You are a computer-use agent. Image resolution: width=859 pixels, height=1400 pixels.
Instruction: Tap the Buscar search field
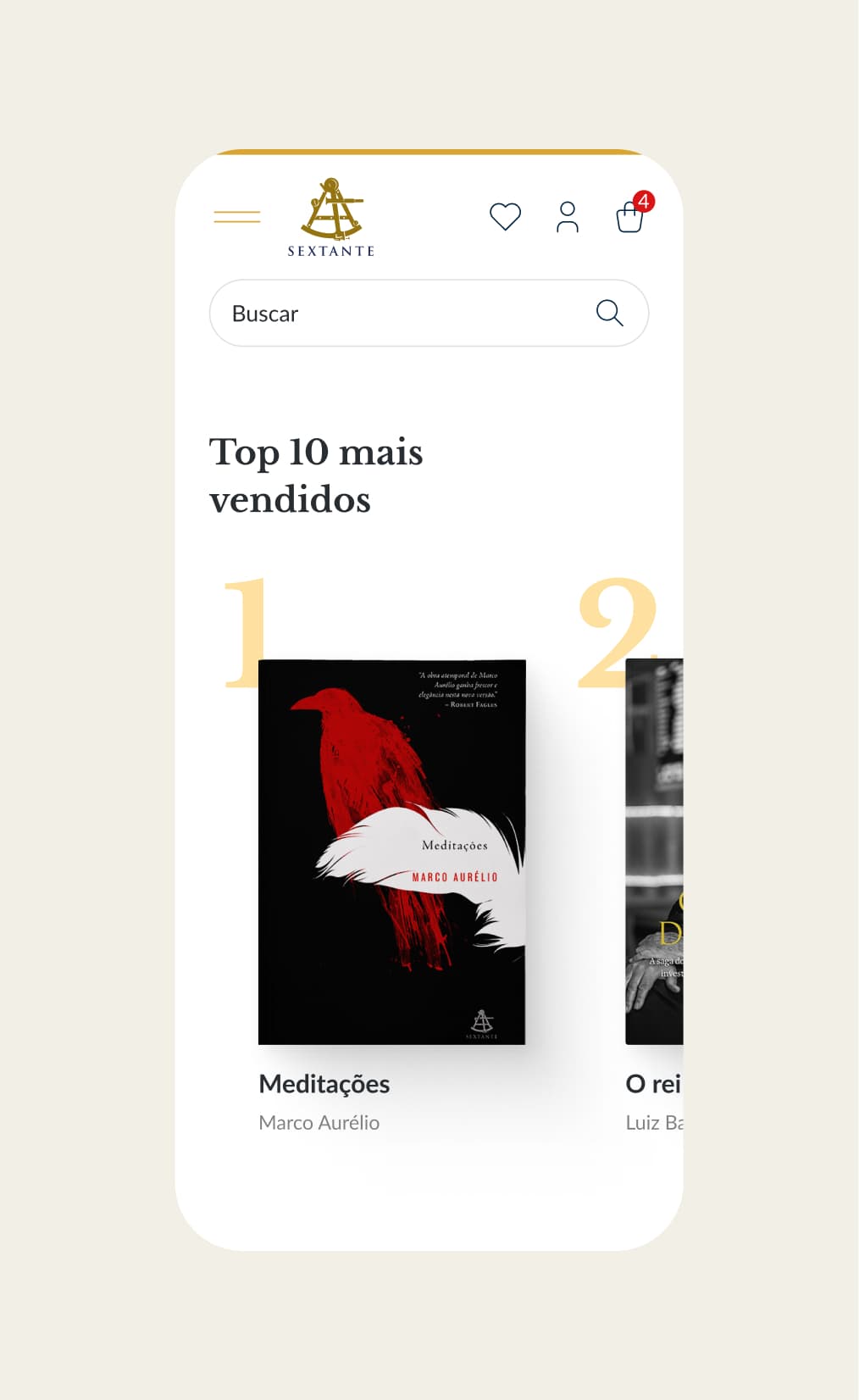398,314
